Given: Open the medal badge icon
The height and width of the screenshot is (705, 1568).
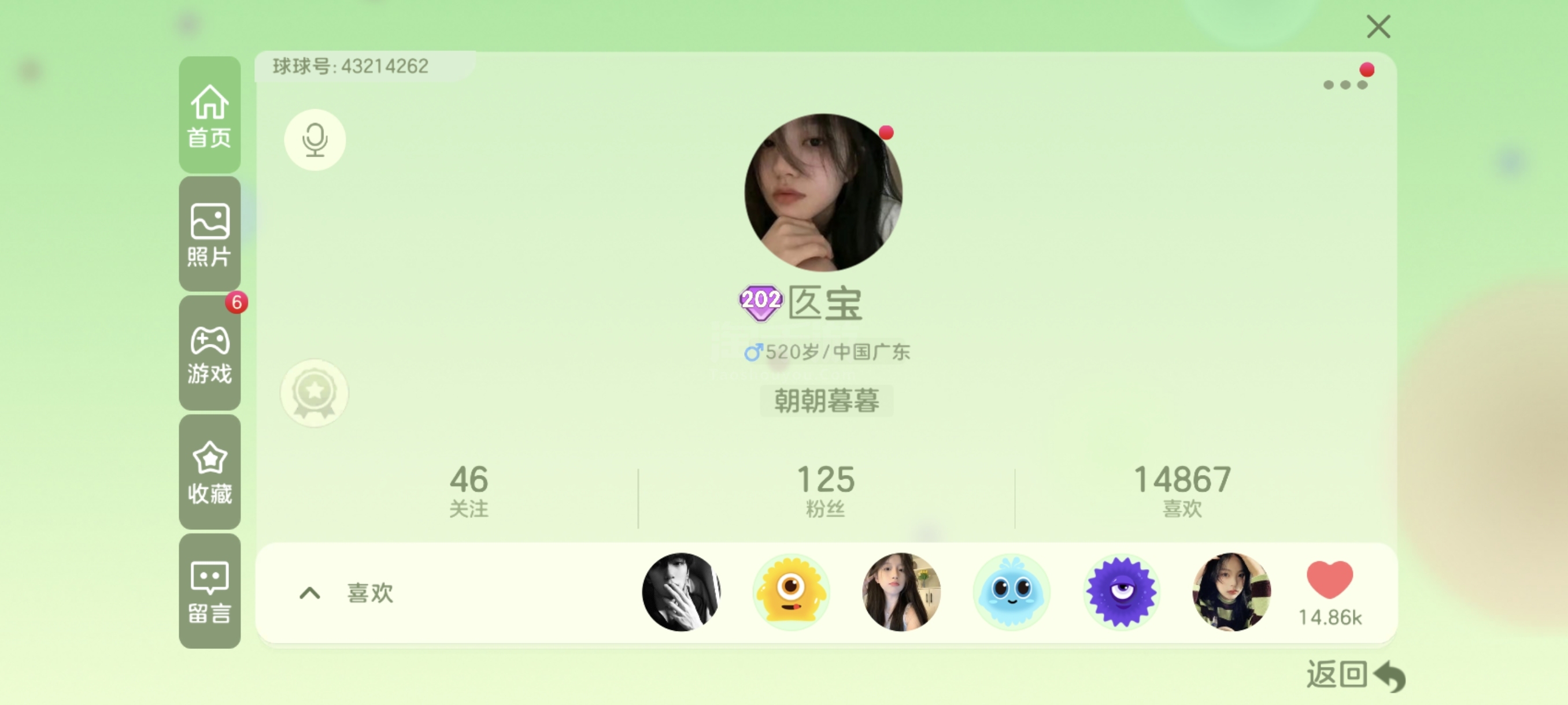Looking at the screenshot, I should tap(314, 393).
